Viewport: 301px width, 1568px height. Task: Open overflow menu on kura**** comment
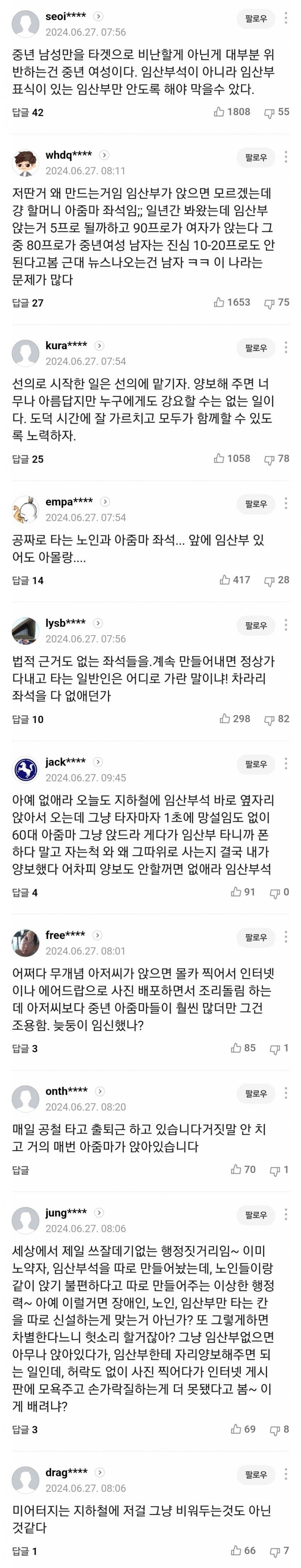coord(286,348)
